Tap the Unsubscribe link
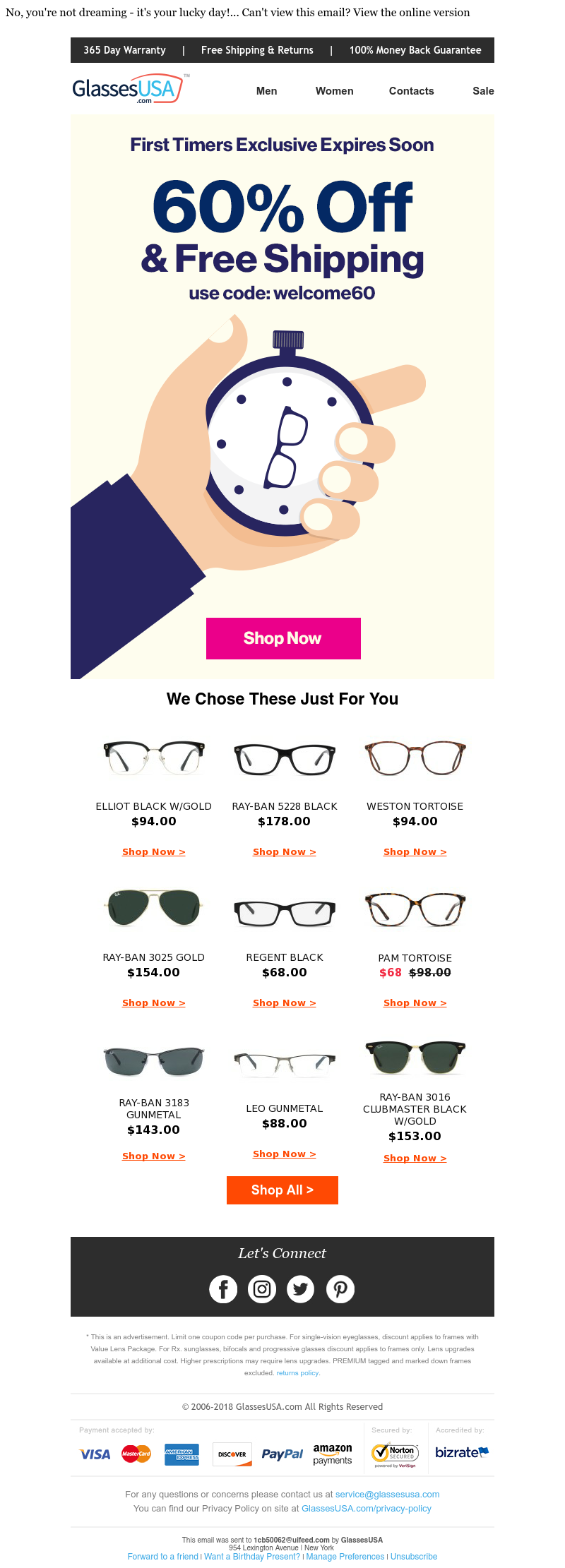Screen dimensions: 565x1568 coord(414,1557)
